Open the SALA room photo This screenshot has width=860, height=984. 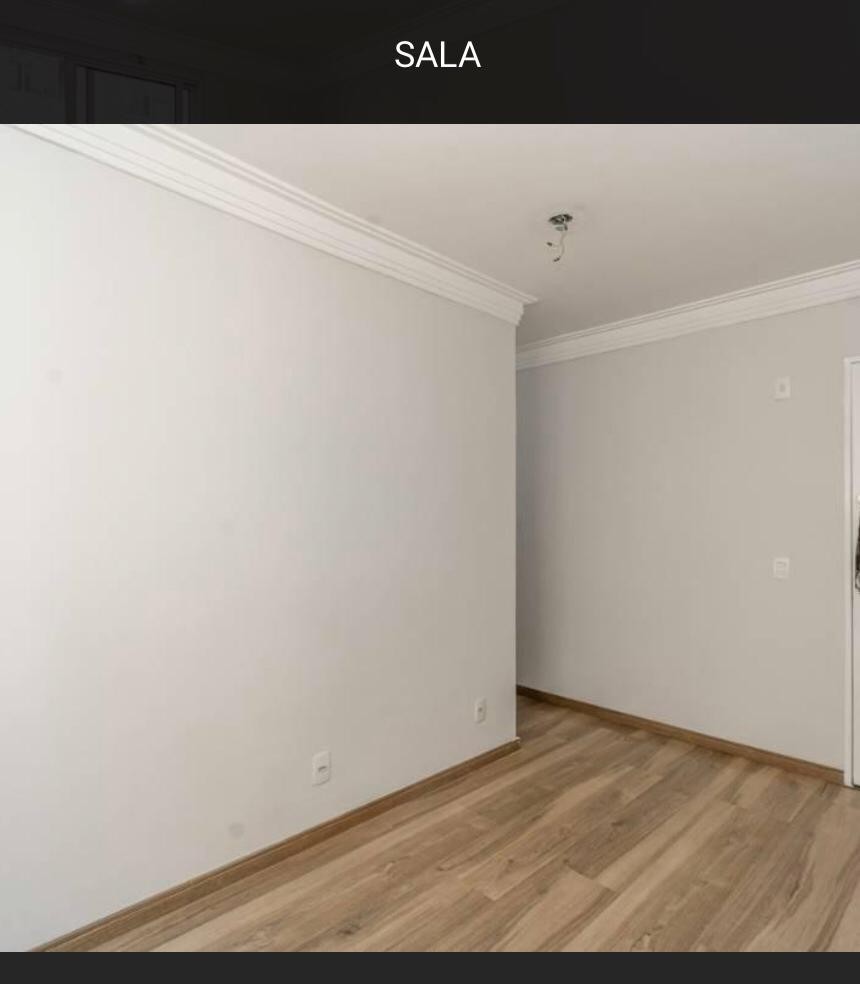430,537
